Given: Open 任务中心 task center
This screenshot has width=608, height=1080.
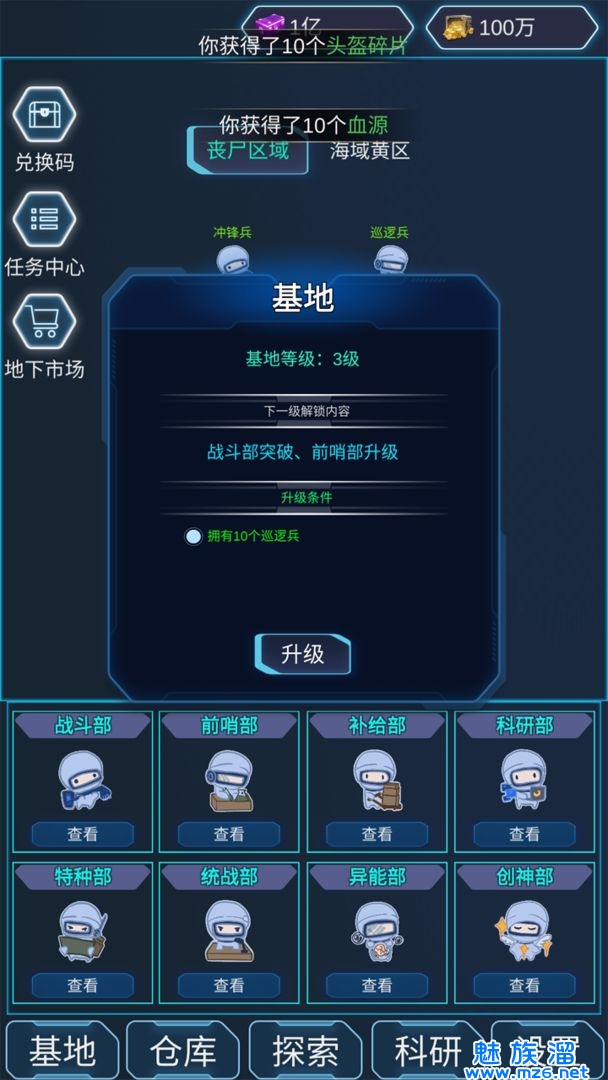Looking at the screenshot, I should 44,219.
